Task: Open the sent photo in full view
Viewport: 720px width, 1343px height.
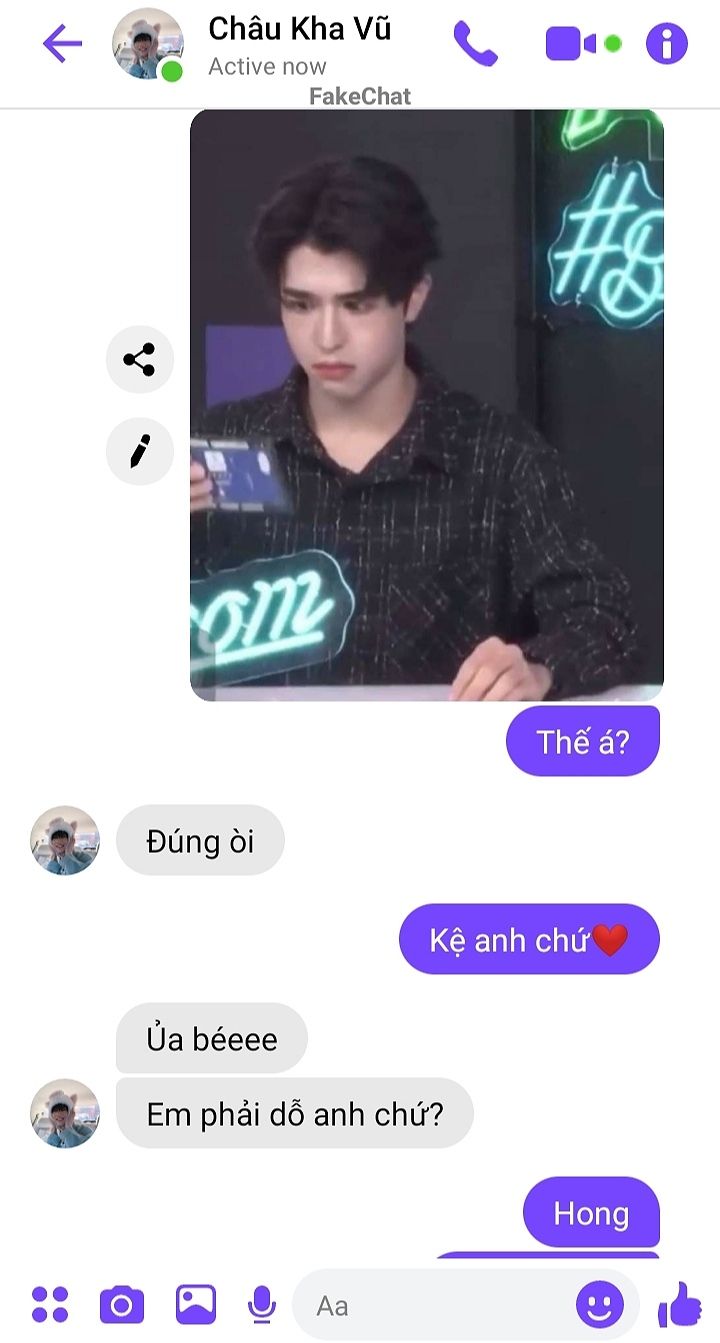Action: tap(427, 405)
